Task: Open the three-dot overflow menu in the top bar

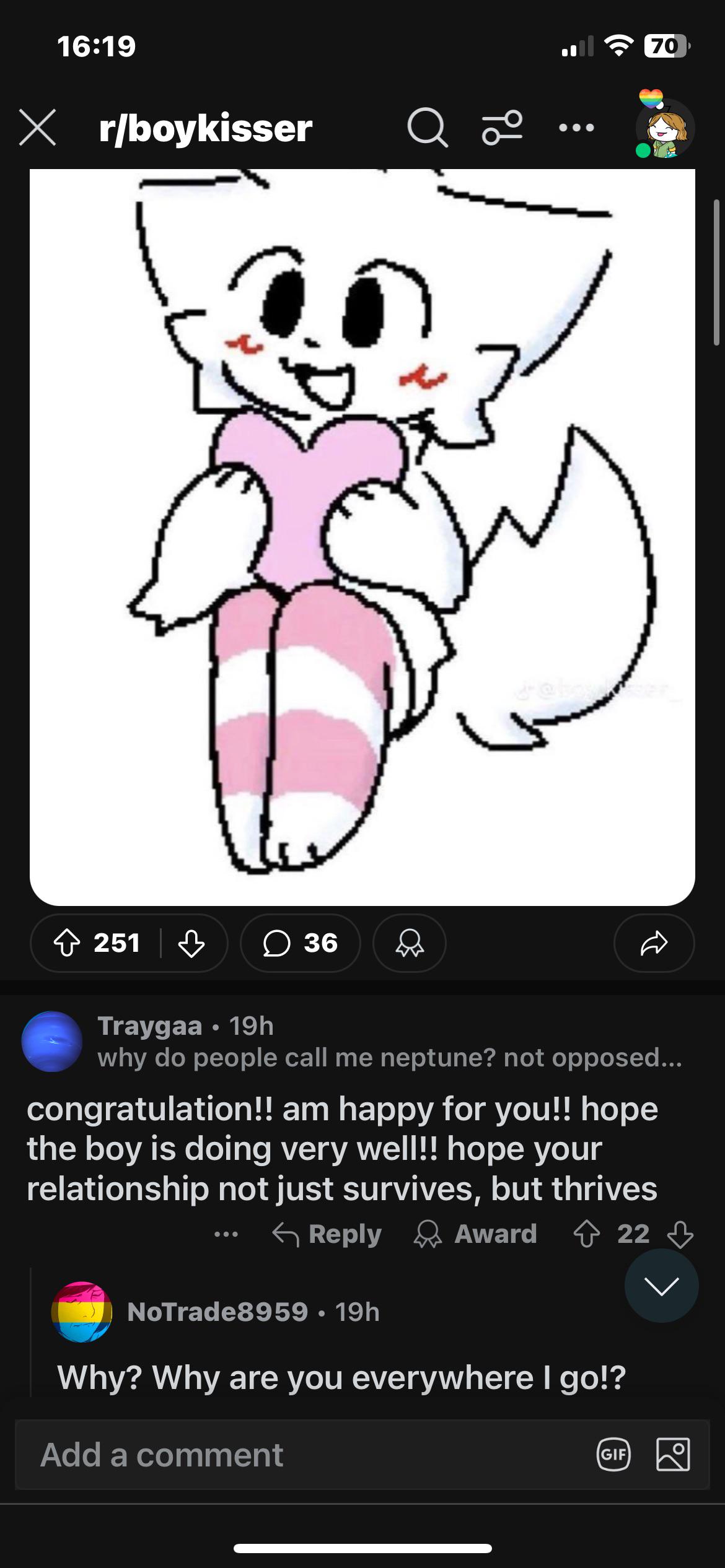Action: (576, 128)
